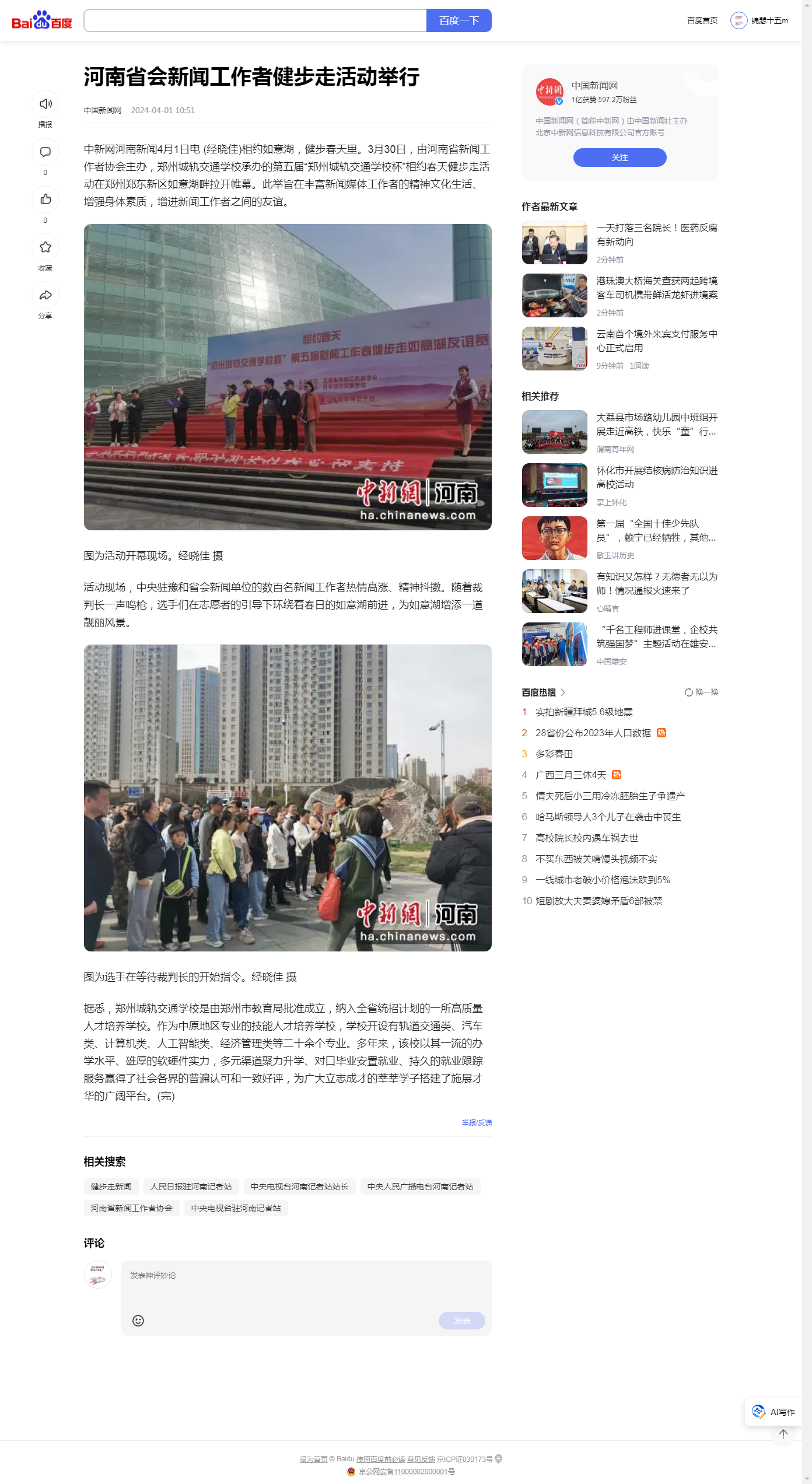Open article about 港珠澳大桥海关查获

[656, 288]
